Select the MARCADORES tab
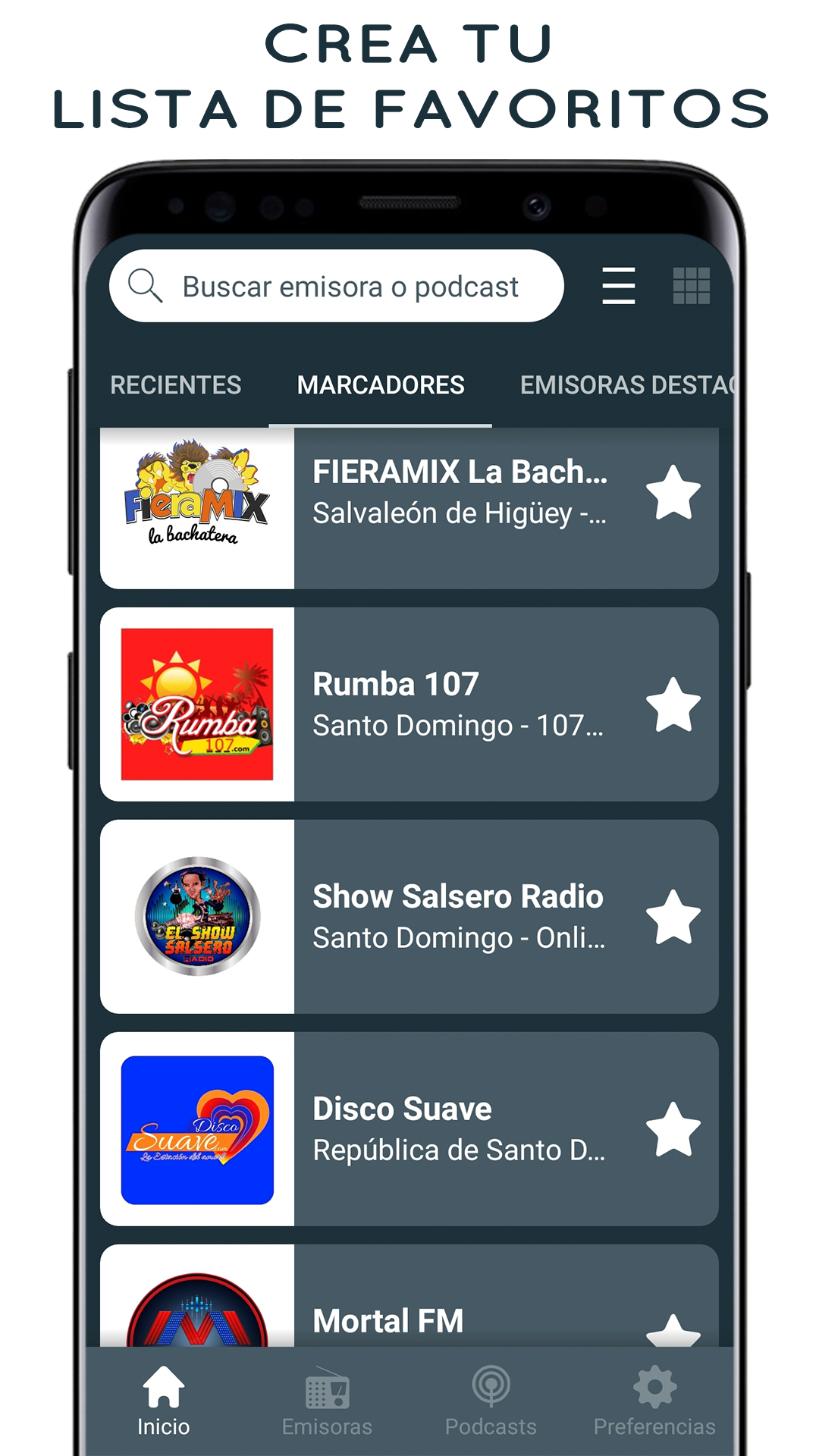 [381, 385]
